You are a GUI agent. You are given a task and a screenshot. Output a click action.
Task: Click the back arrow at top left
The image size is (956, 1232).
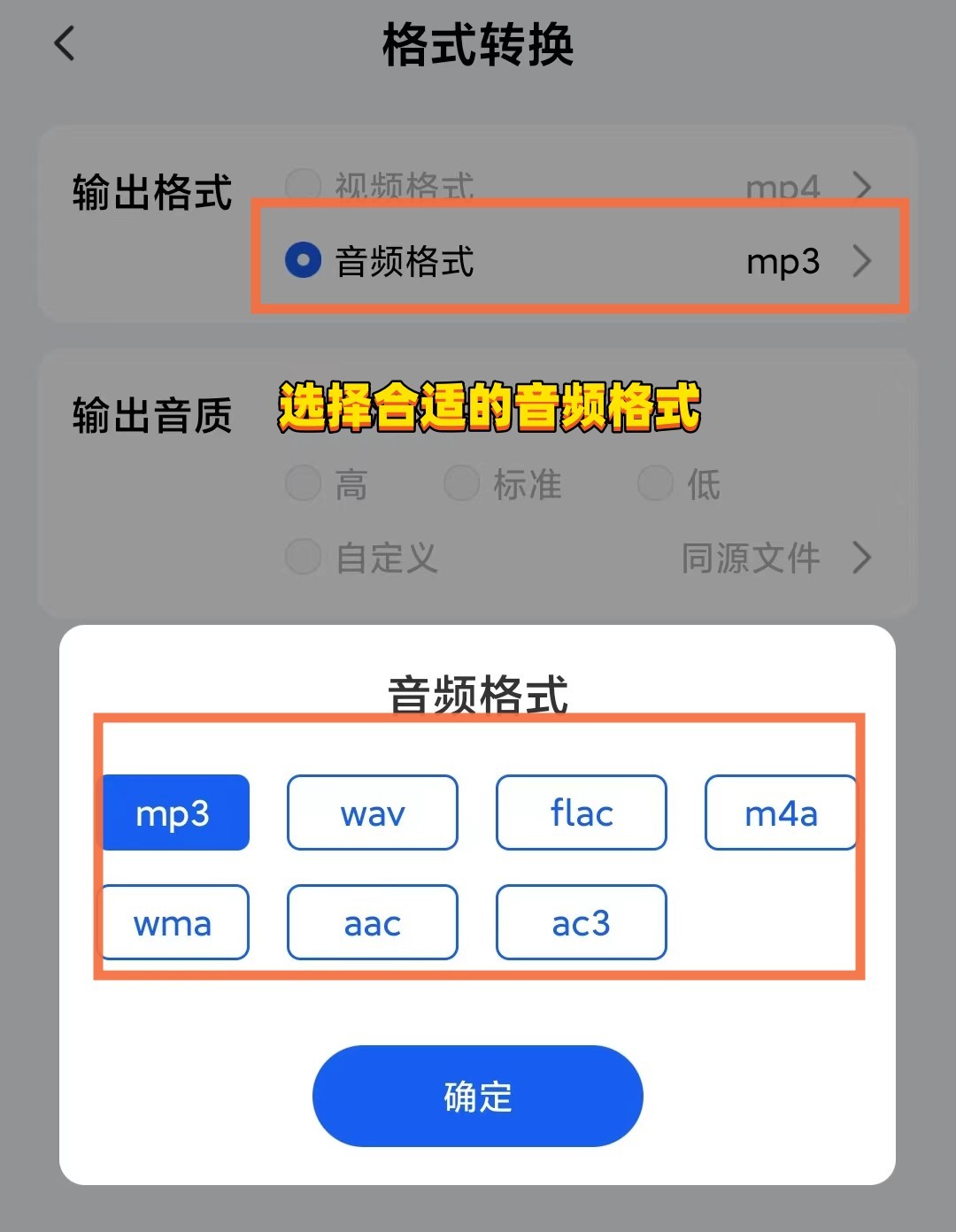click(x=63, y=43)
